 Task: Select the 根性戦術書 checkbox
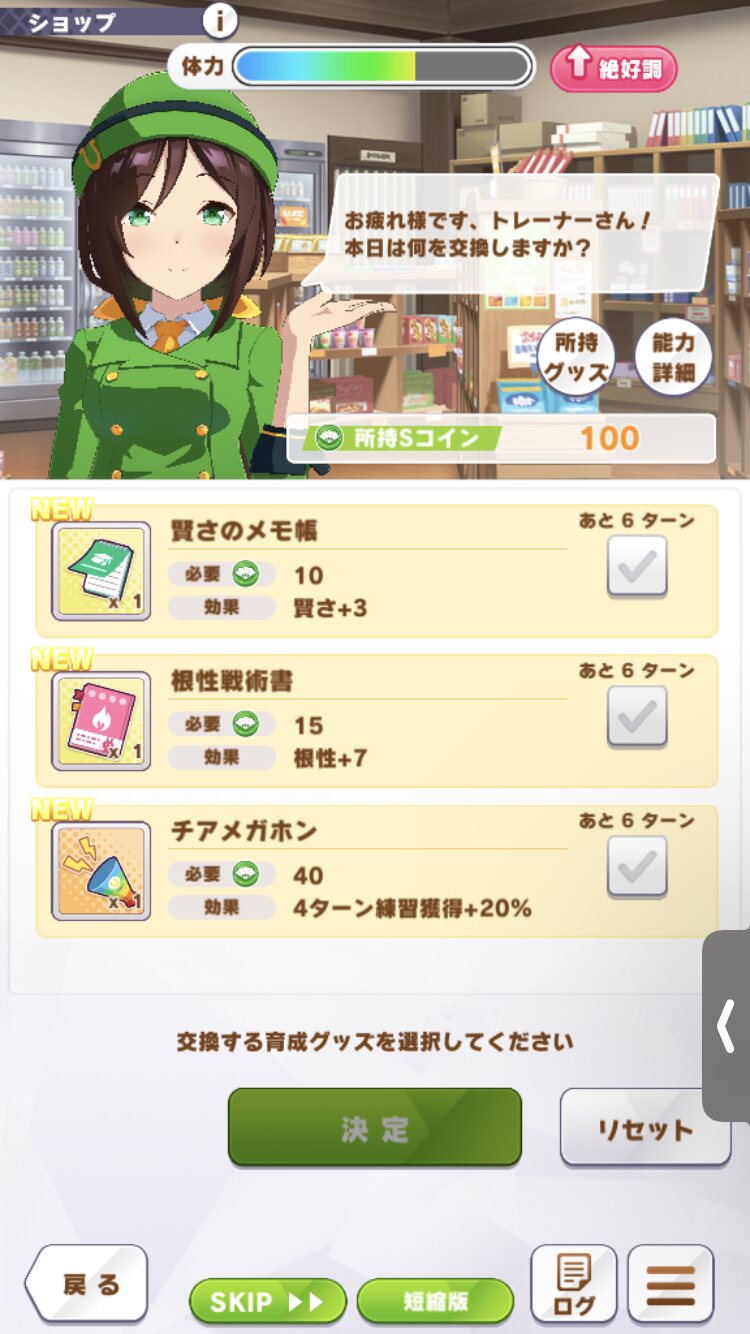point(637,716)
